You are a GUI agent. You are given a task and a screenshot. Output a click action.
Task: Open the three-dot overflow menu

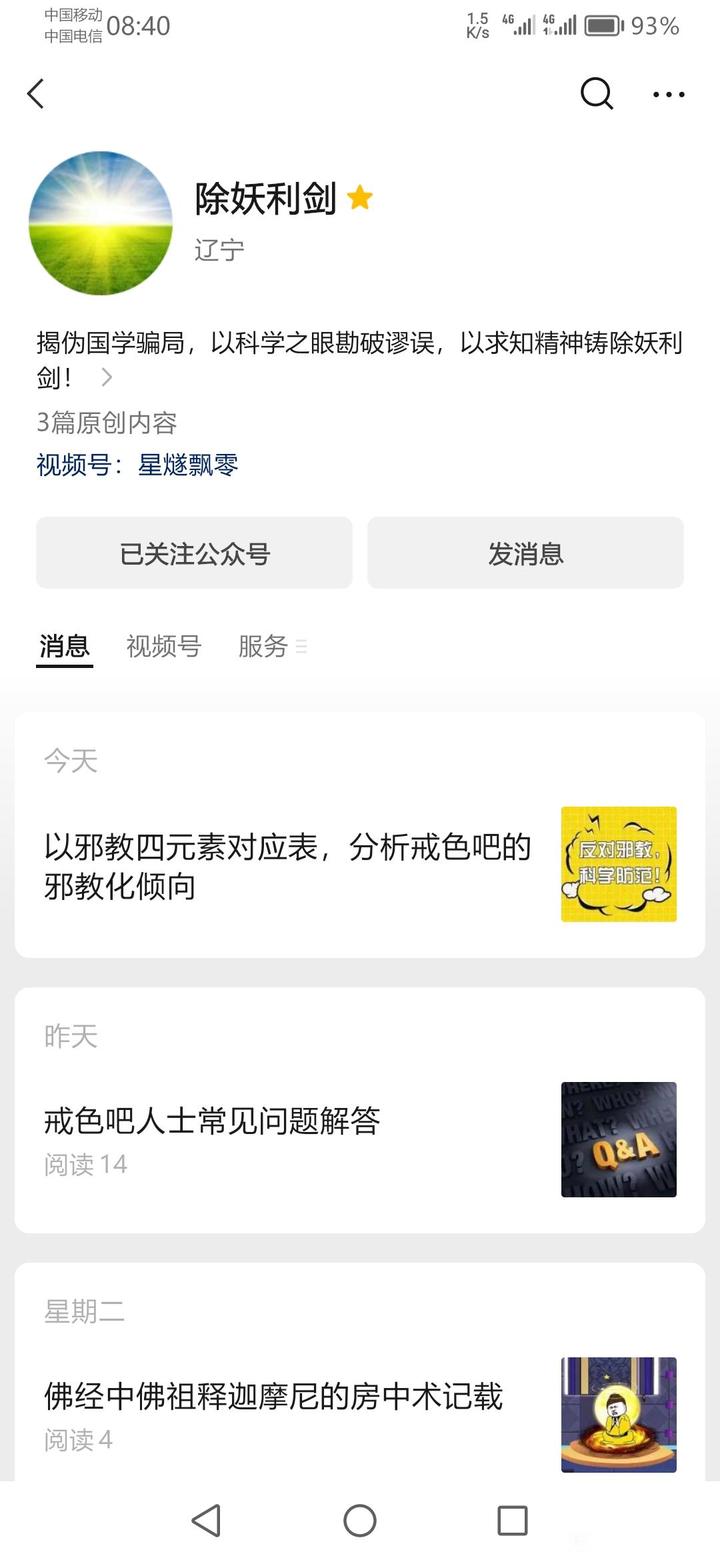668,94
